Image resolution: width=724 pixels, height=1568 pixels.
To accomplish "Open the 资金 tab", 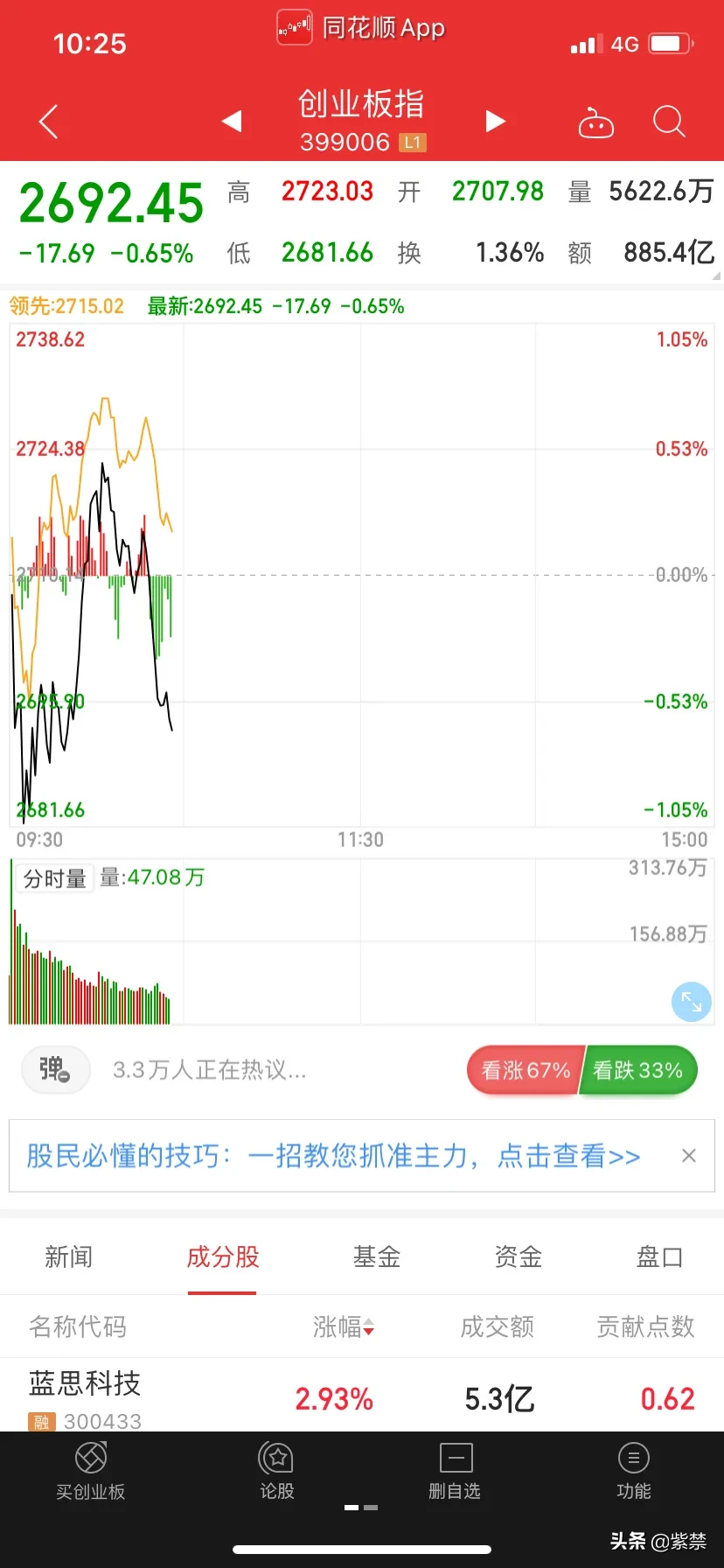I will [519, 1257].
